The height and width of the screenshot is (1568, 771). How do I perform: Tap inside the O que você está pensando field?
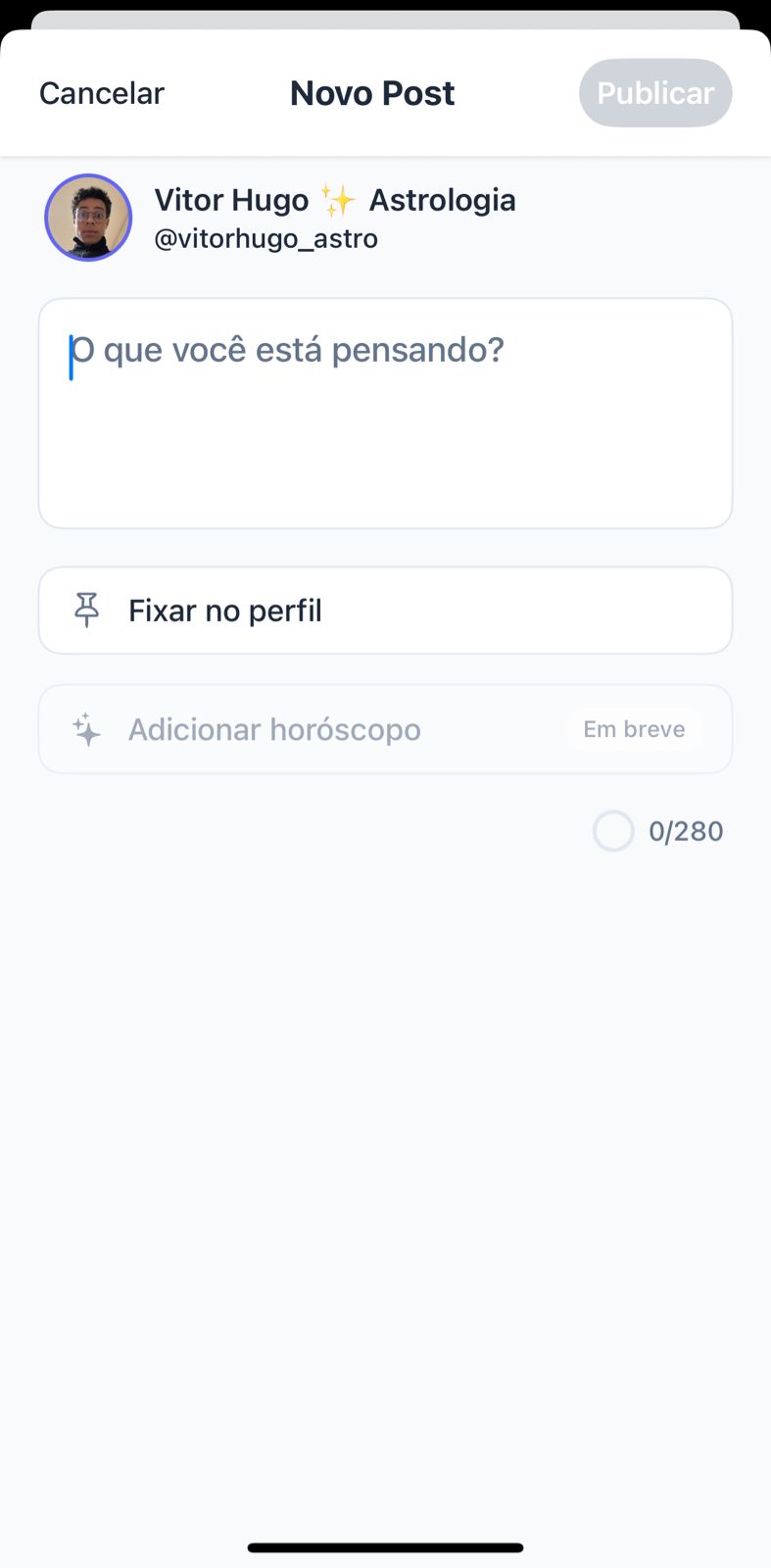pyautogui.click(x=385, y=412)
